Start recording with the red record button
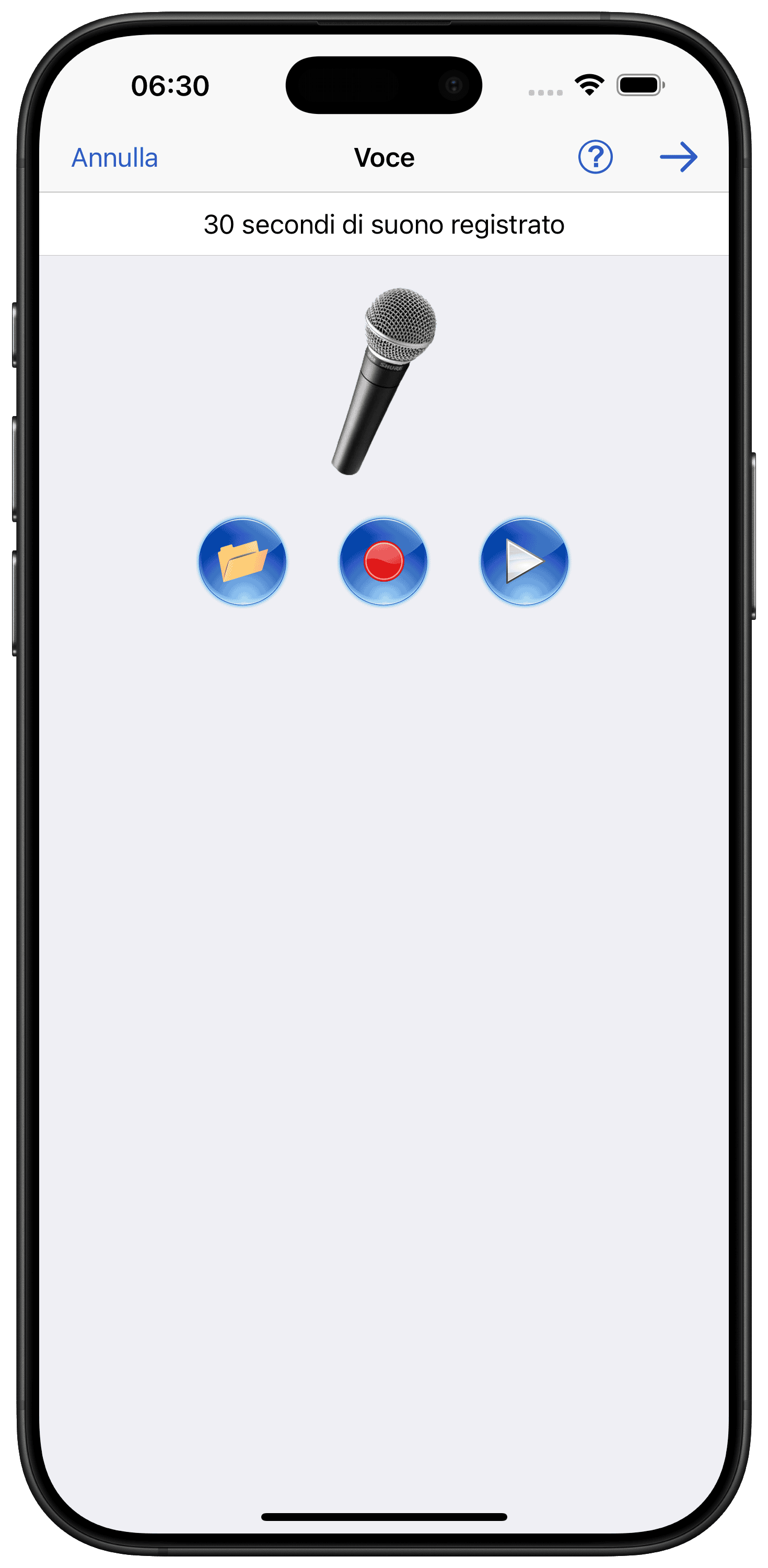The image size is (768, 1568). click(x=383, y=561)
